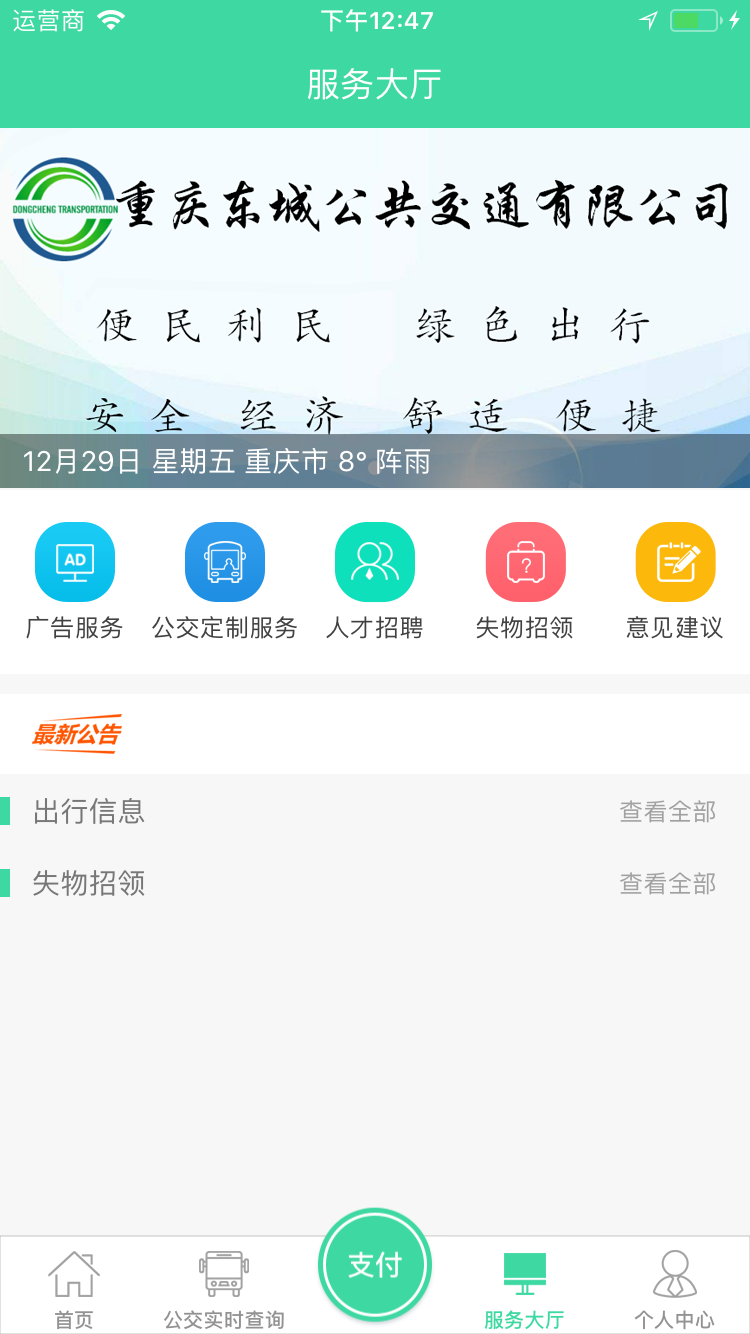This screenshot has height=1334, width=750.
Task: Tap the home icon on the 首页 tab
Action: point(75,1267)
